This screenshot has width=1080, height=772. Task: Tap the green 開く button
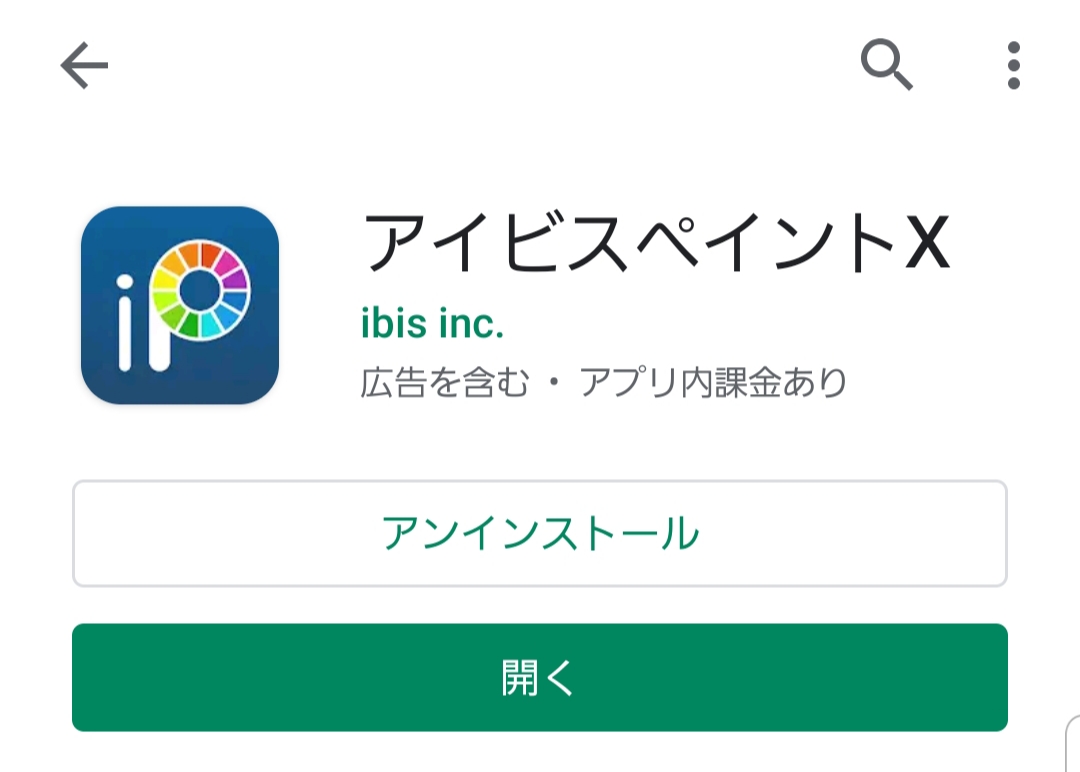click(540, 677)
